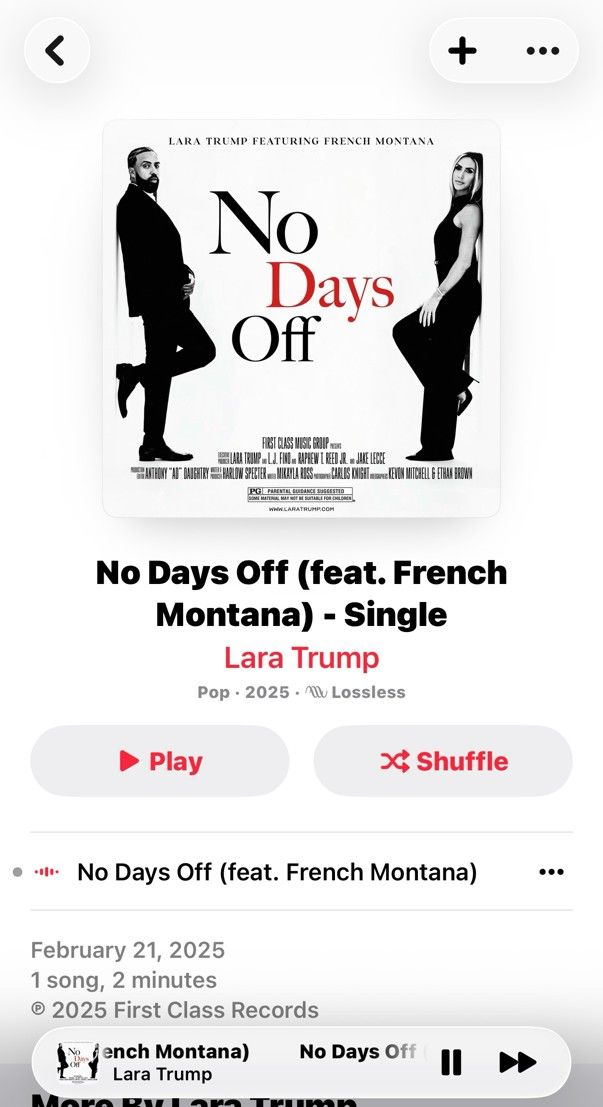Open the album's more options menu

tap(543, 50)
